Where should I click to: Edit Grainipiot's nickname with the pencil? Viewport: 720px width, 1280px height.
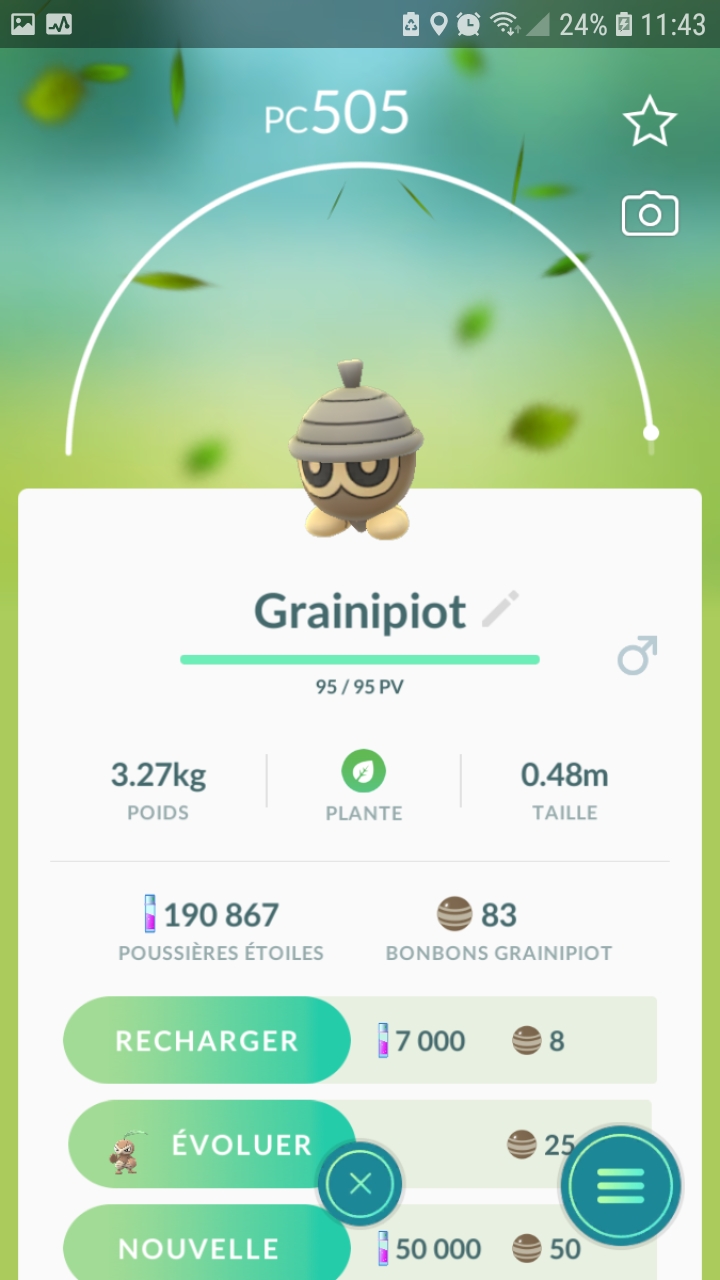point(501,609)
